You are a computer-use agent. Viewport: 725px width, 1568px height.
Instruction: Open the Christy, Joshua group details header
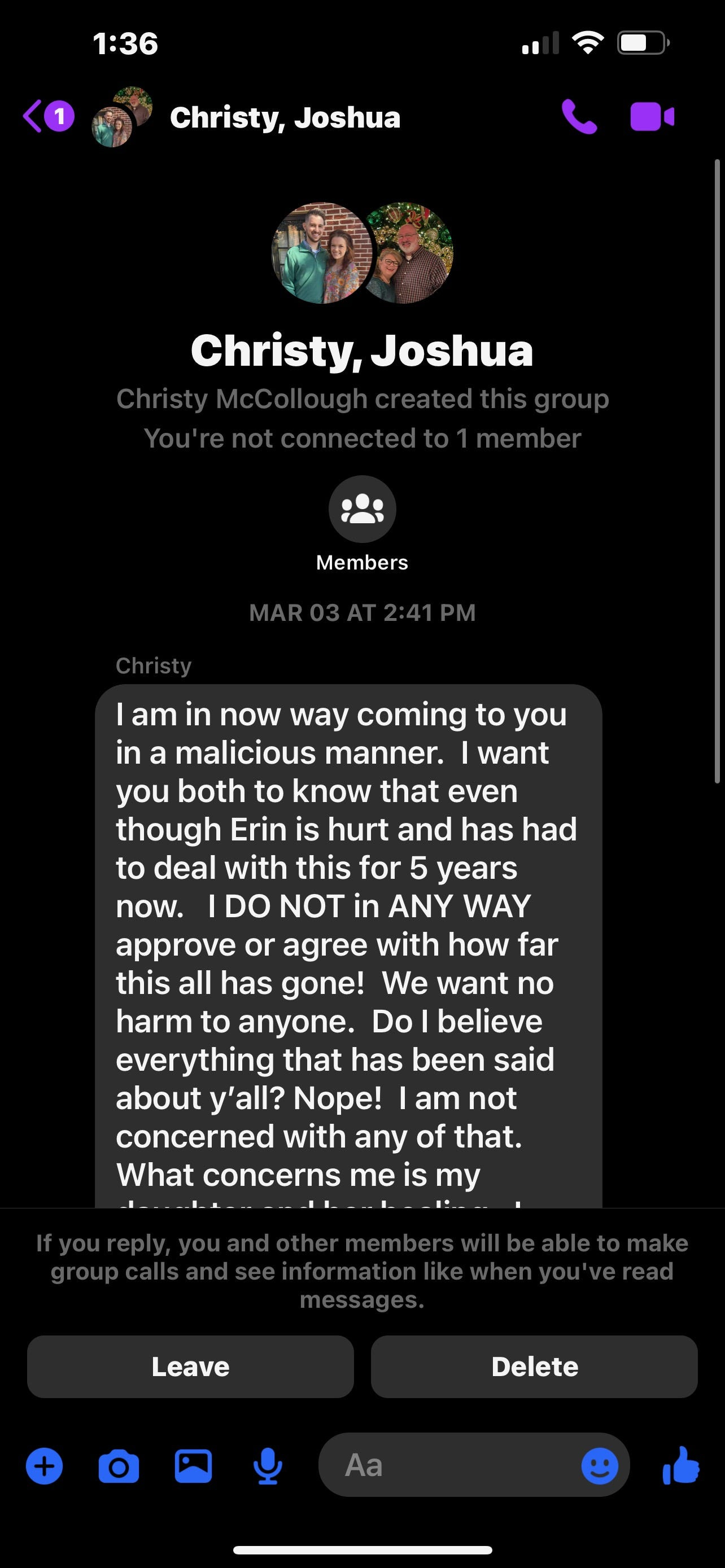point(284,117)
